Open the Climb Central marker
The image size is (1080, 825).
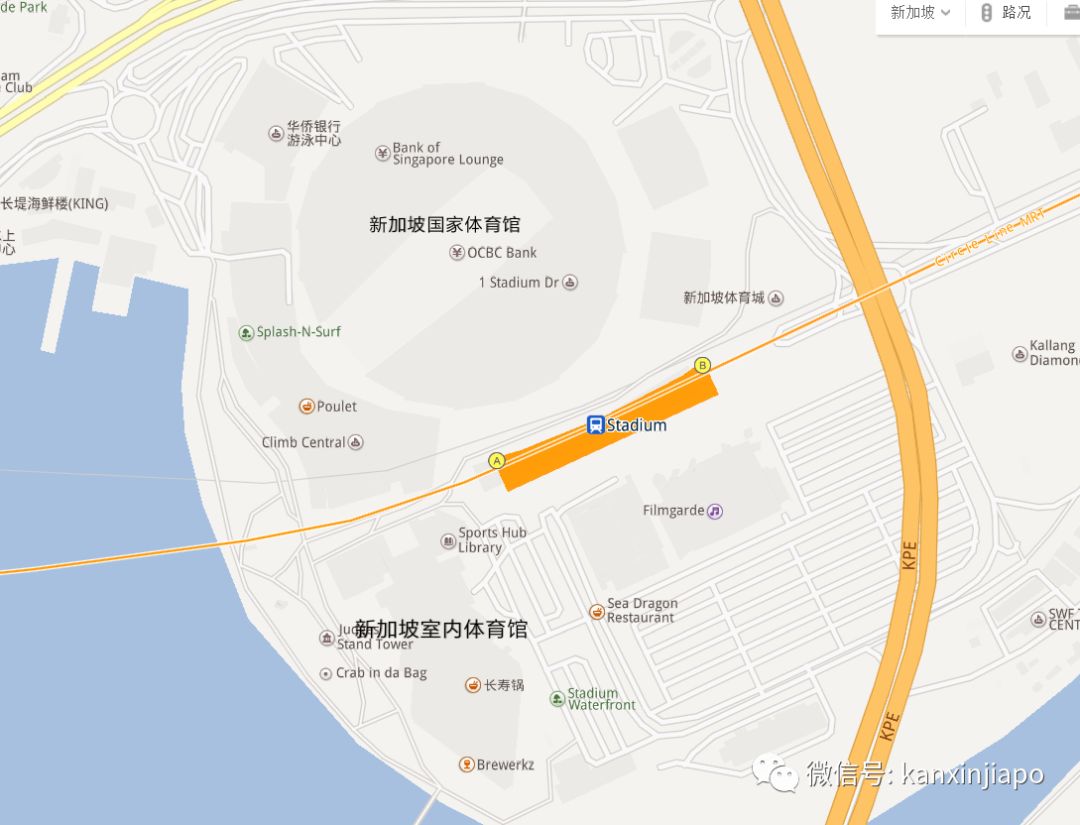[x=356, y=442]
